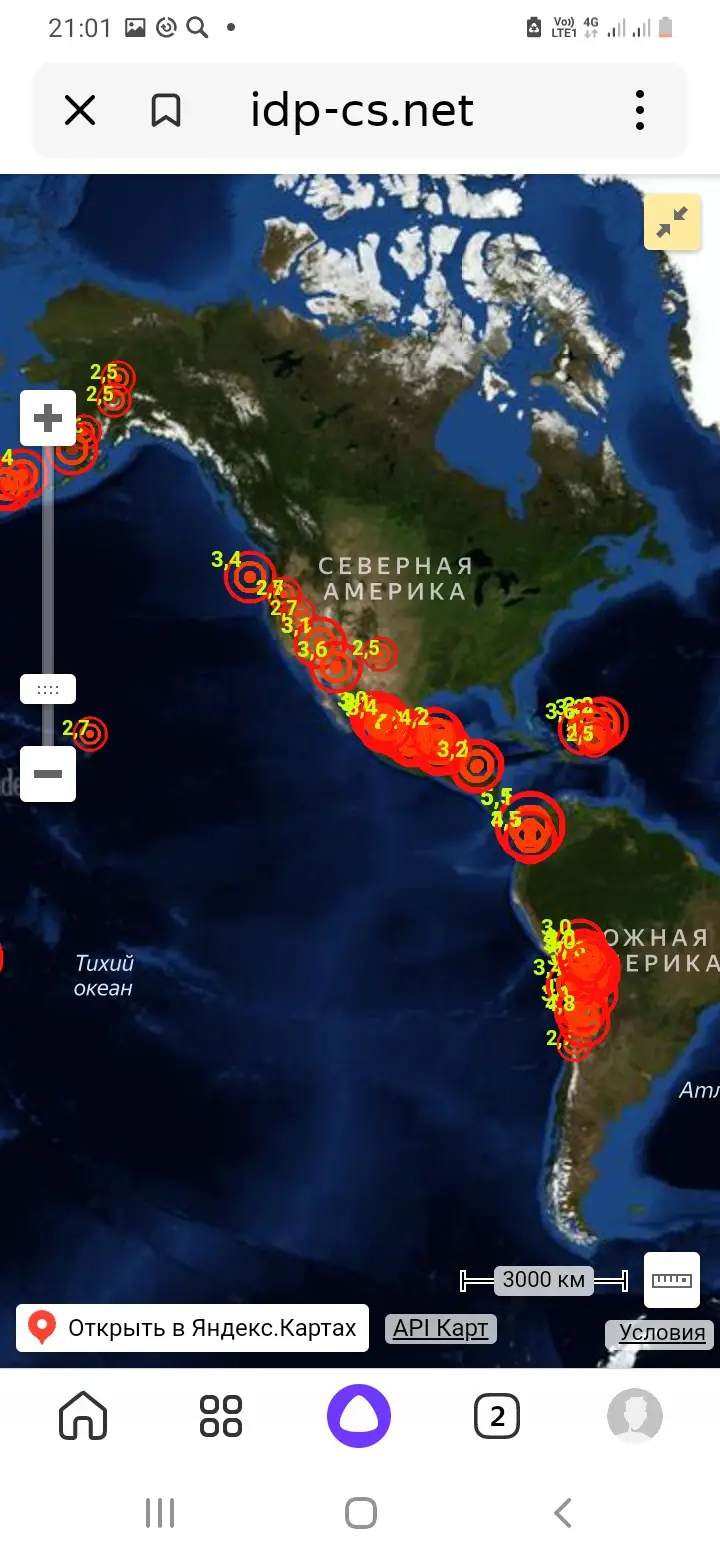Screen dimensions: 720x1560
Task: Bookmark the idp-cs.net page
Action: click(166, 110)
